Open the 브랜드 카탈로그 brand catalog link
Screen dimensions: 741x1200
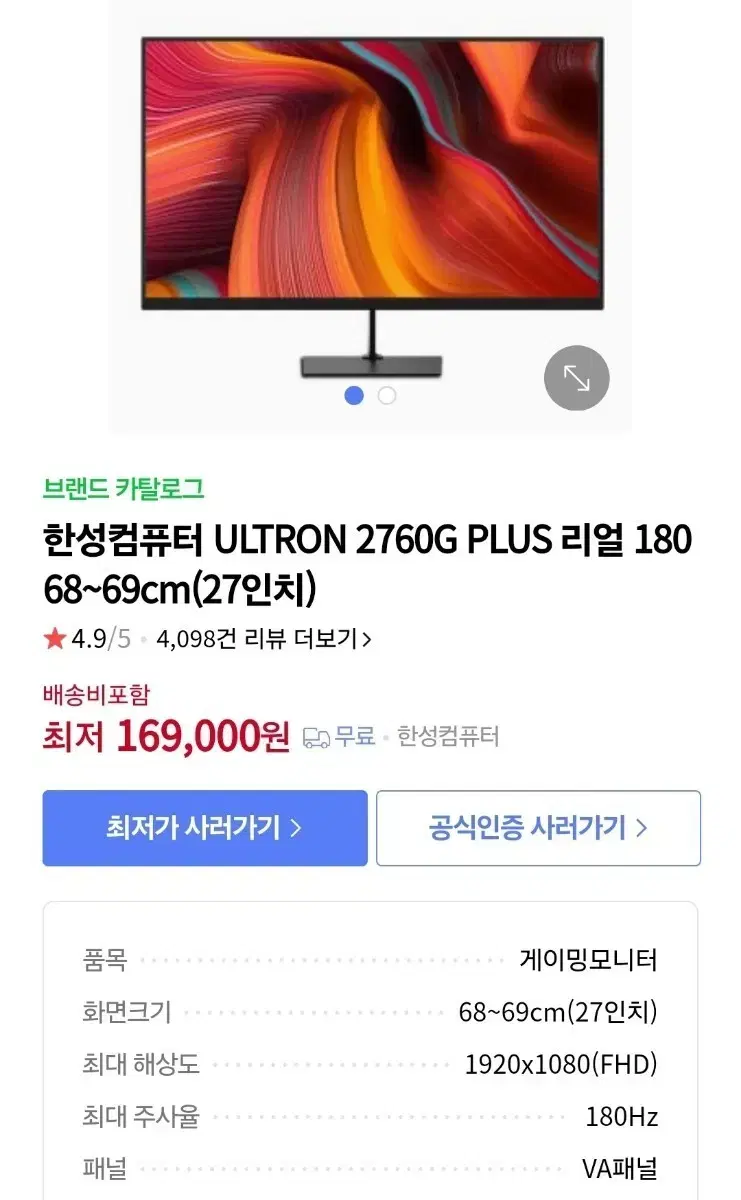124,489
